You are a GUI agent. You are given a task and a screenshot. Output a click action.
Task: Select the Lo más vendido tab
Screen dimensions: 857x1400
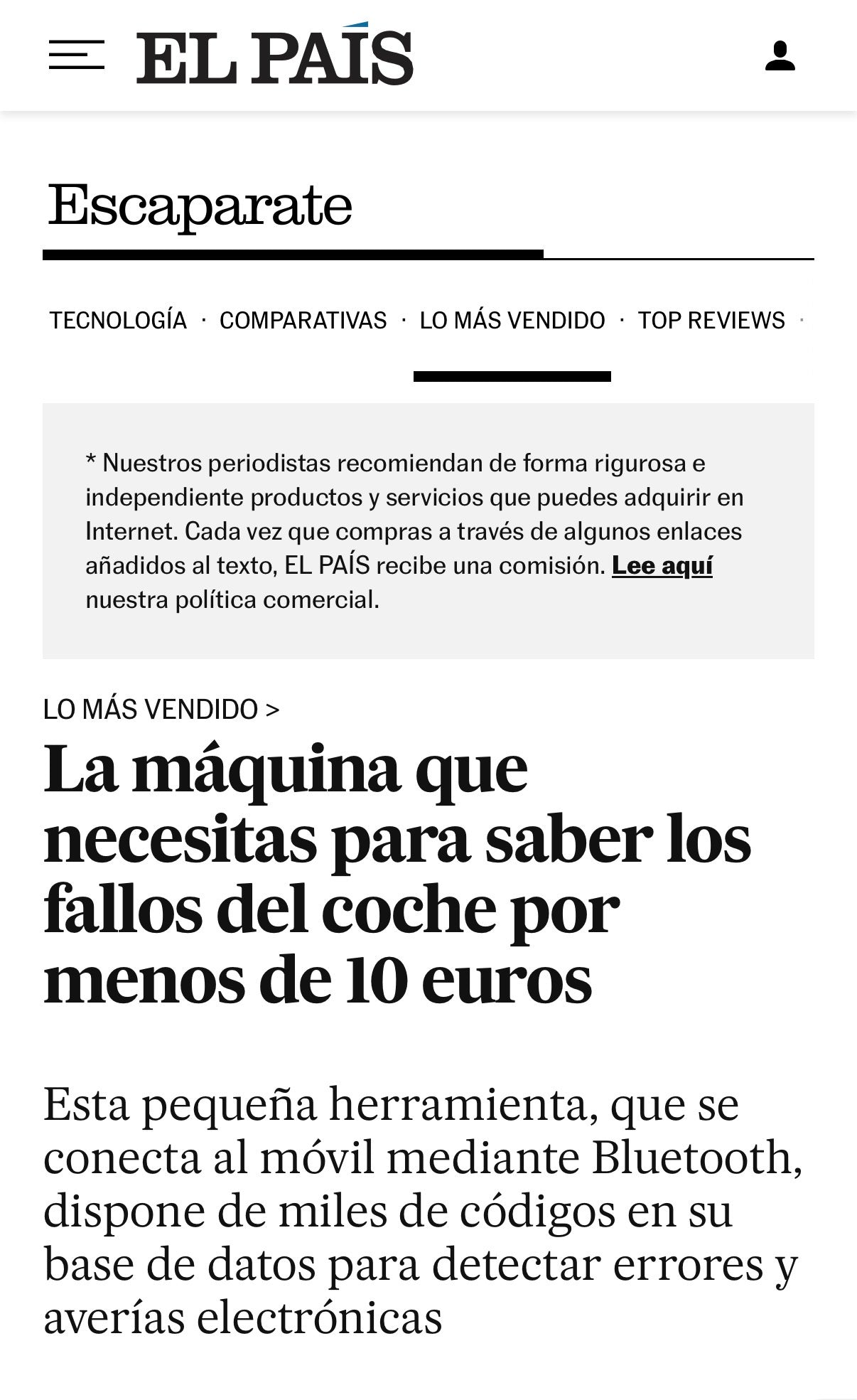(x=512, y=321)
